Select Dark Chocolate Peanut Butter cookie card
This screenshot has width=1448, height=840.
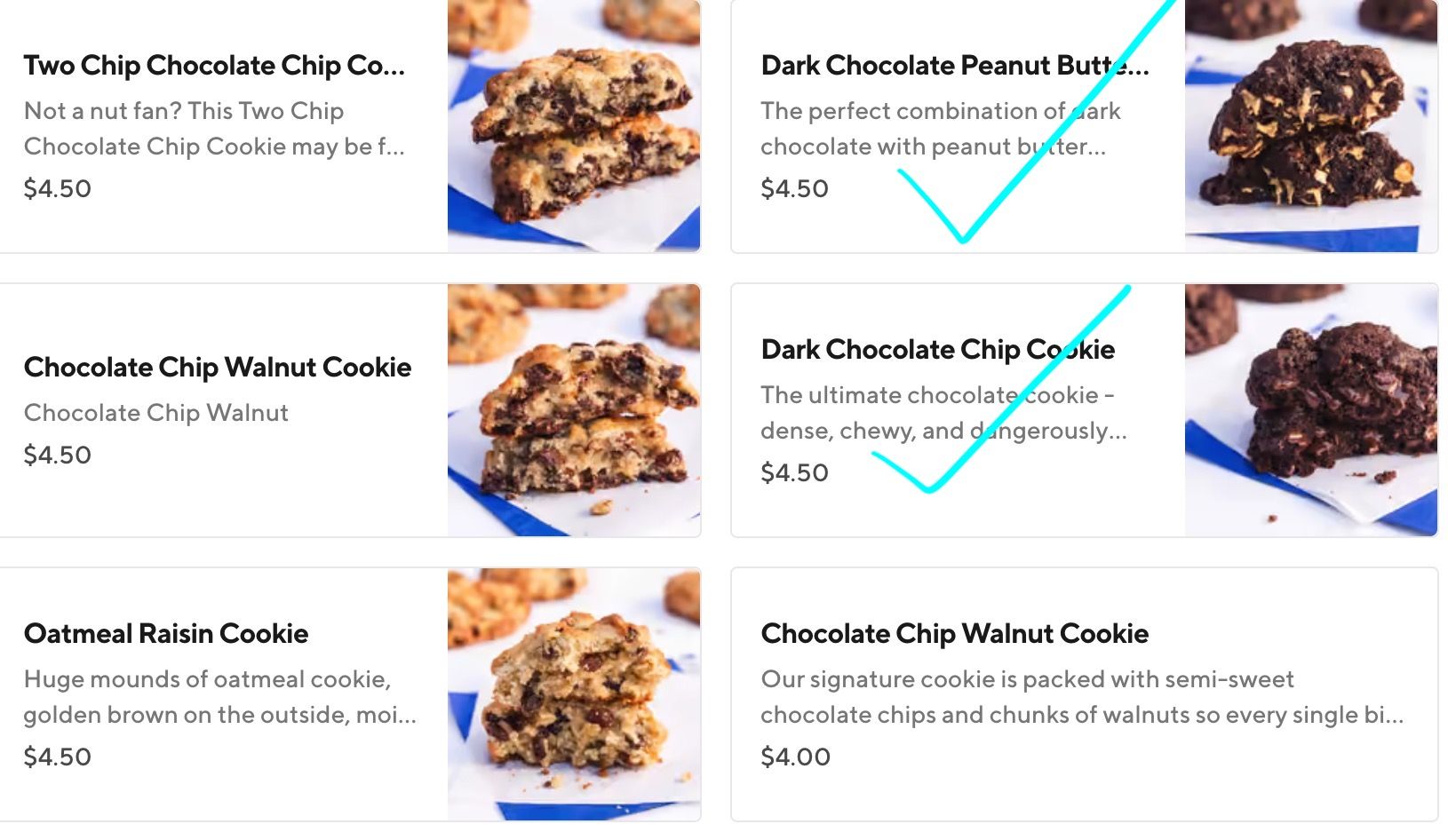pos(954,66)
